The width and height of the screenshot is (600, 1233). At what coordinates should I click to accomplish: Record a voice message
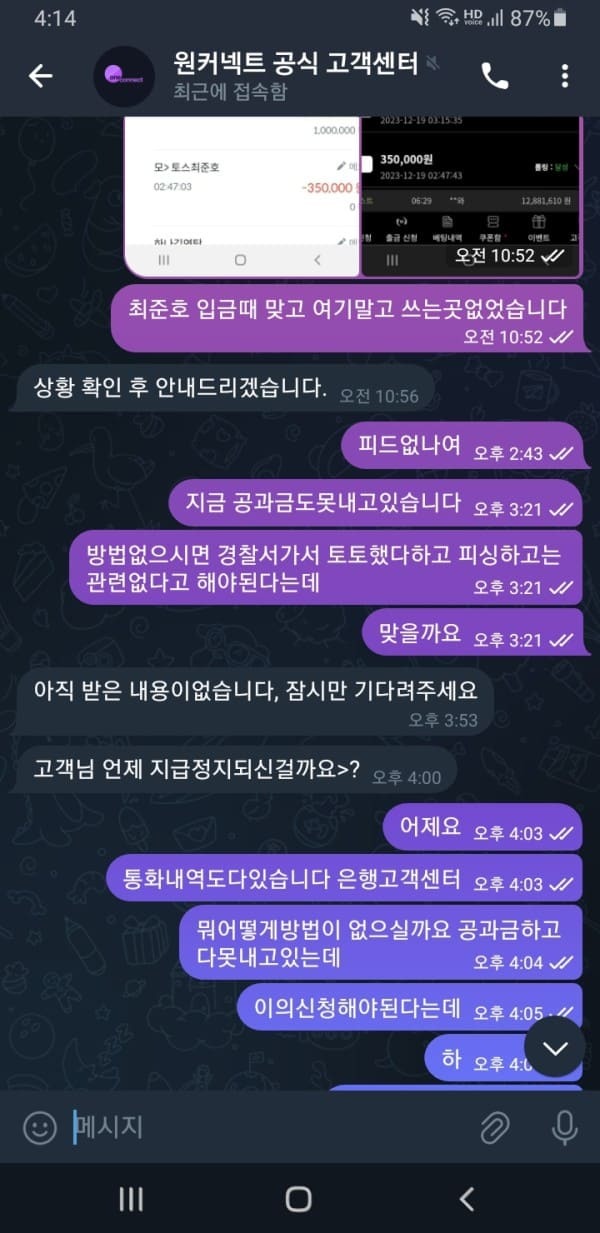pos(564,1128)
